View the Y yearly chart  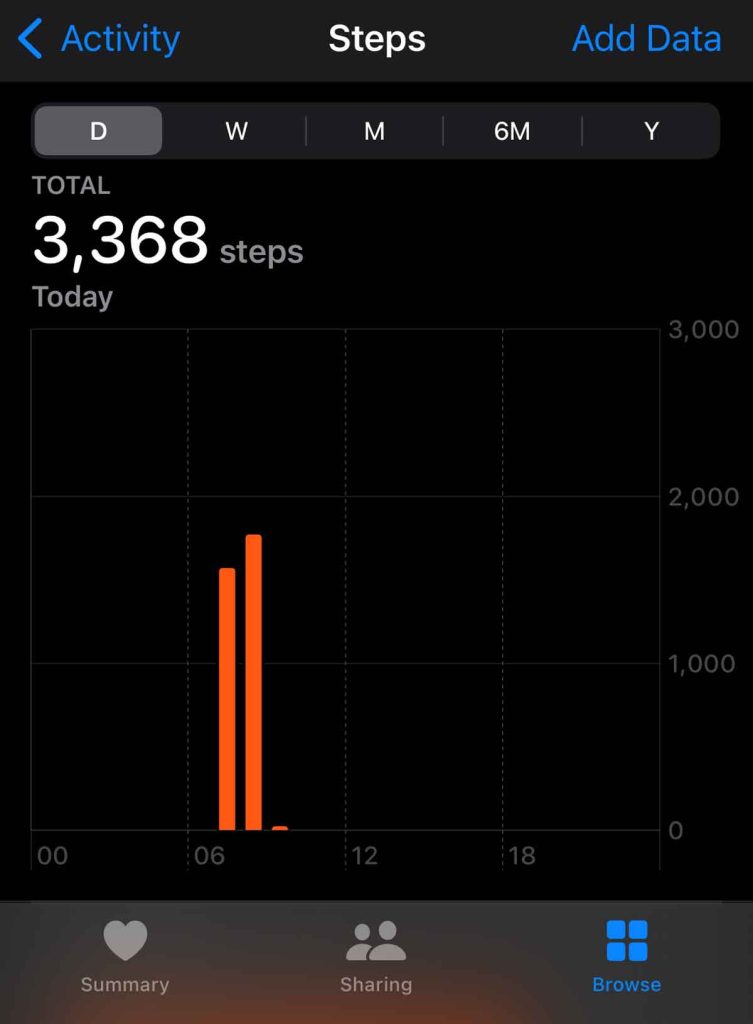point(651,131)
